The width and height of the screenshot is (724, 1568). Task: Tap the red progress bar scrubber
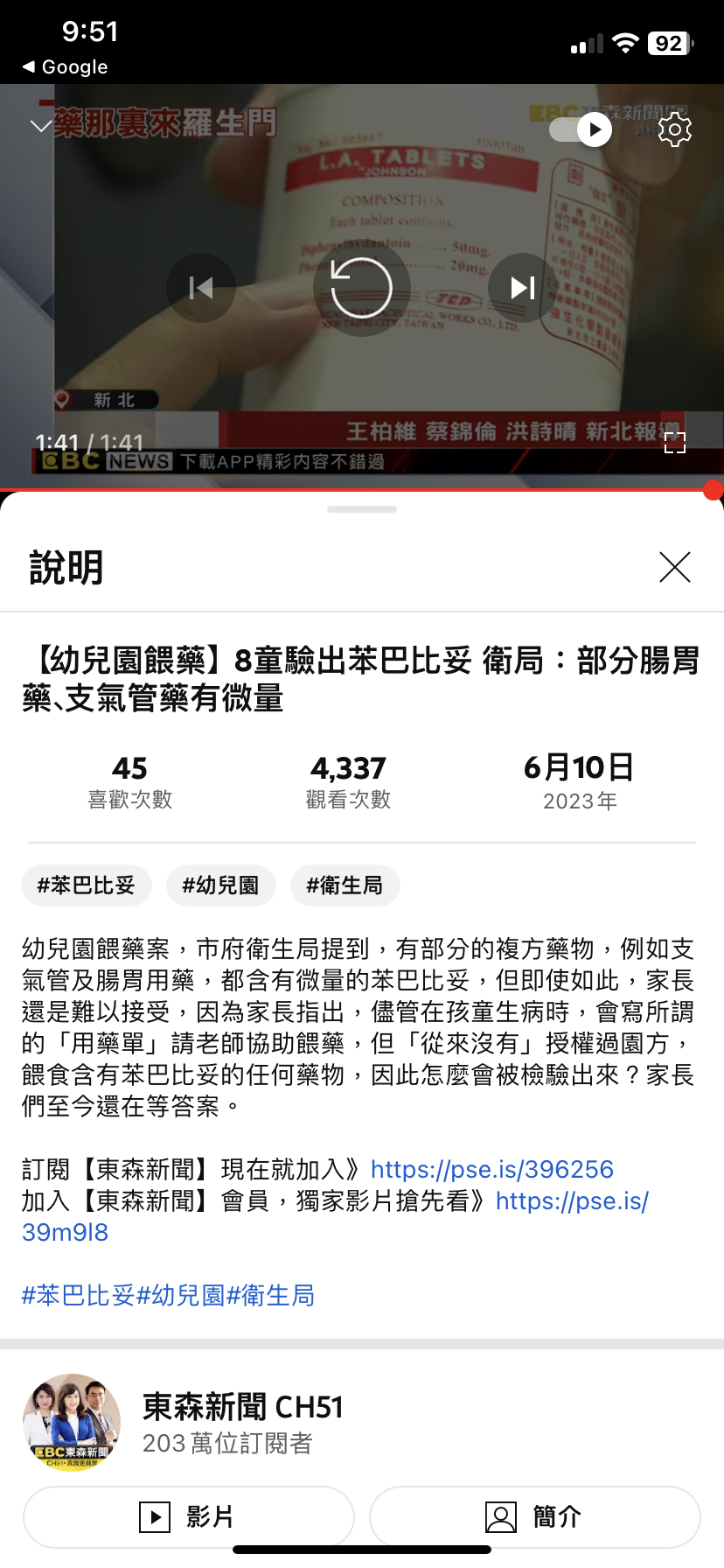(713, 490)
